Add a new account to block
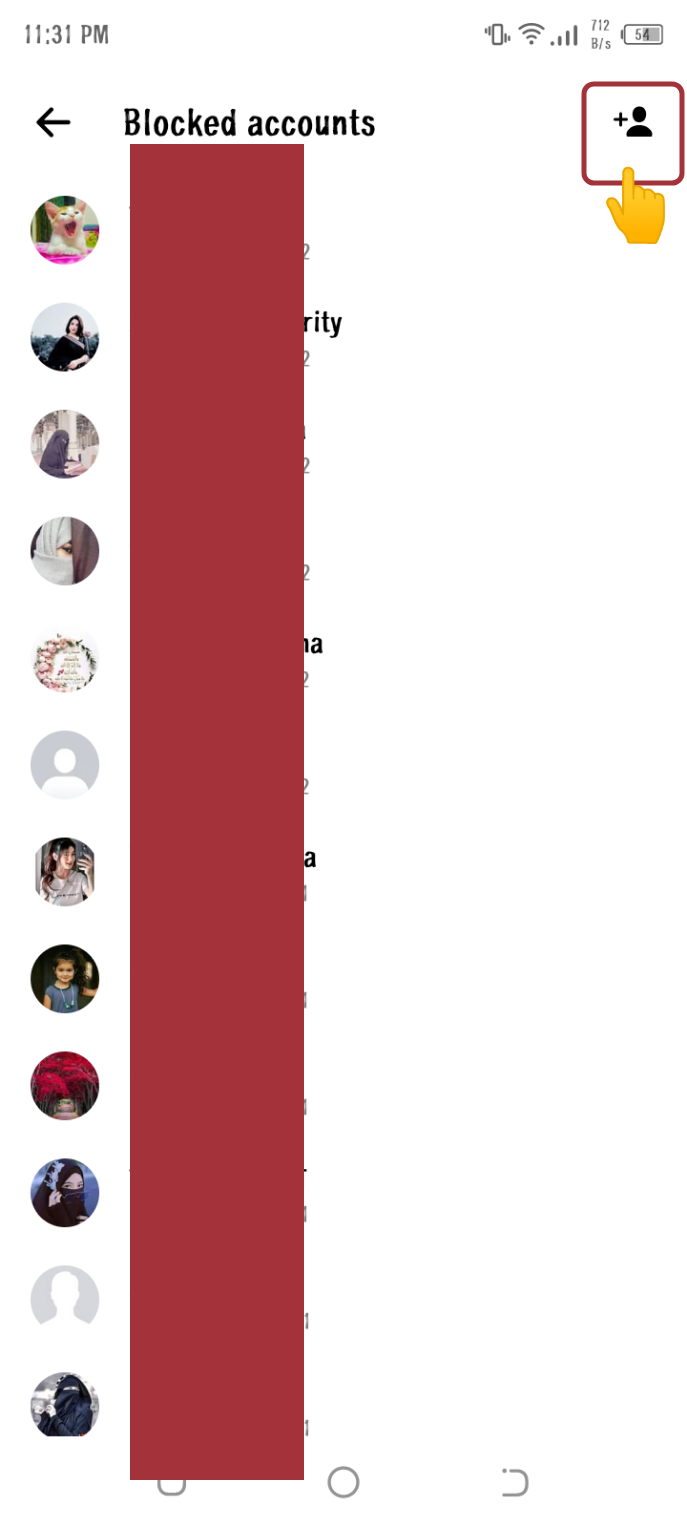The width and height of the screenshot is (687, 1528). coord(633,125)
